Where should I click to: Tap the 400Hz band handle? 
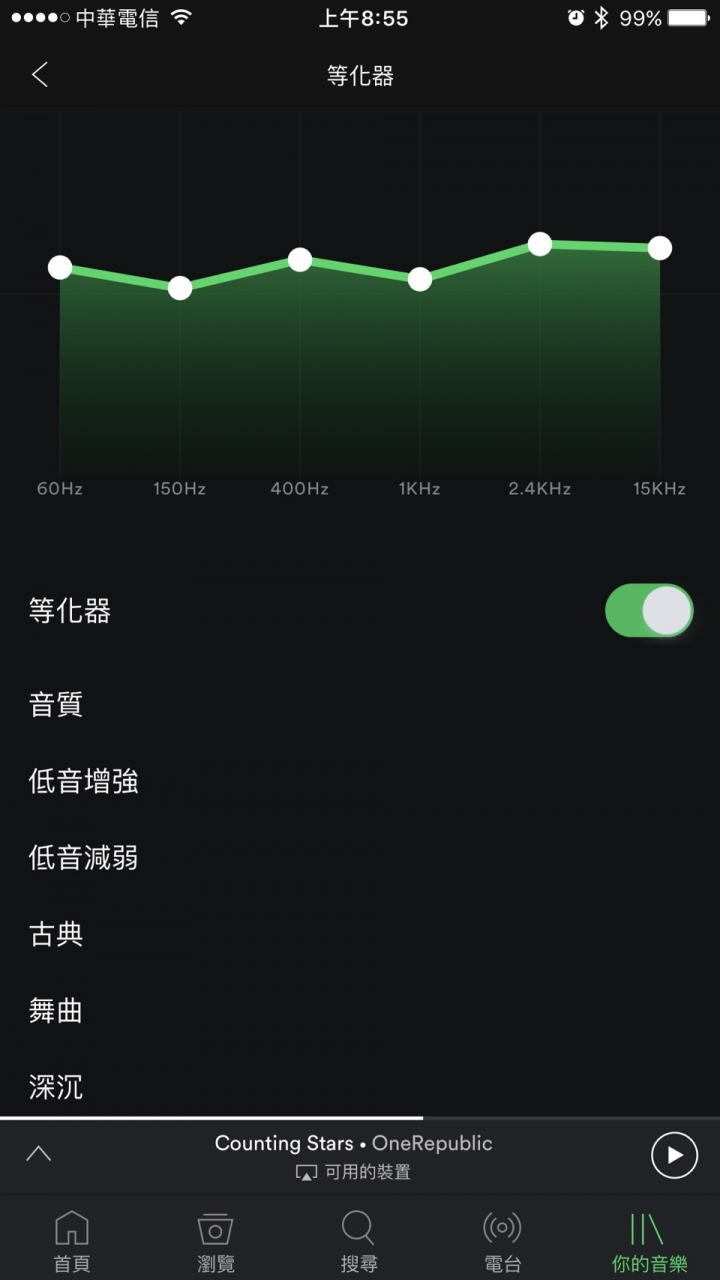(300, 260)
